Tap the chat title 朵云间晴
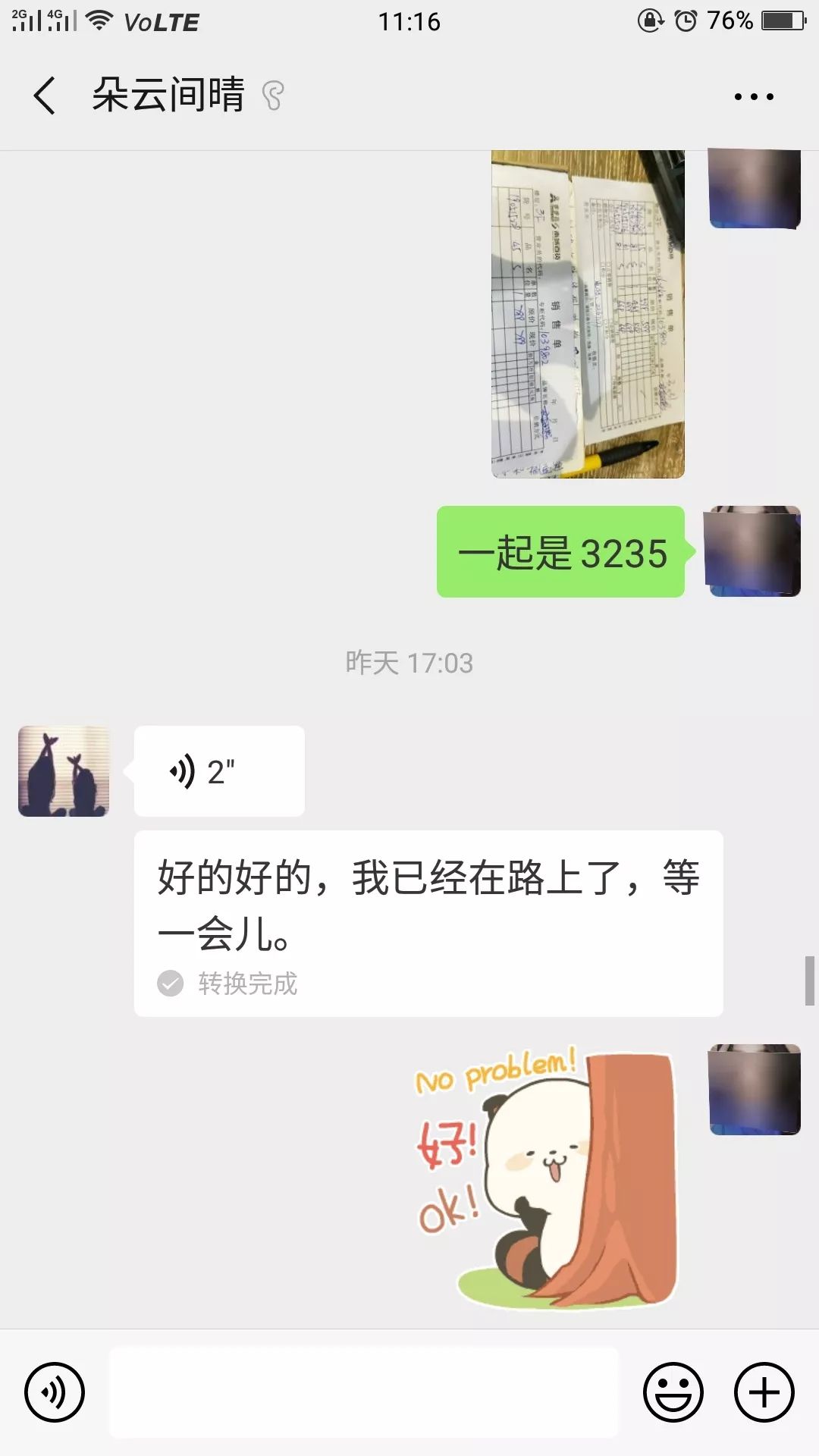 [x=167, y=96]
